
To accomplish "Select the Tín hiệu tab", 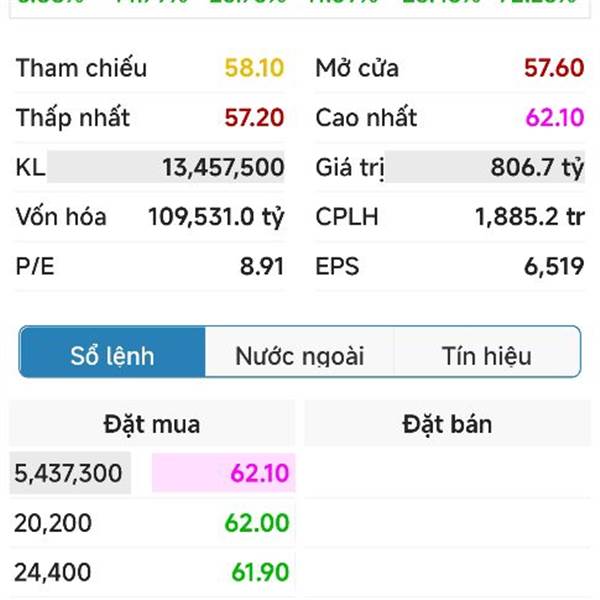I will [x=487, y=355].
